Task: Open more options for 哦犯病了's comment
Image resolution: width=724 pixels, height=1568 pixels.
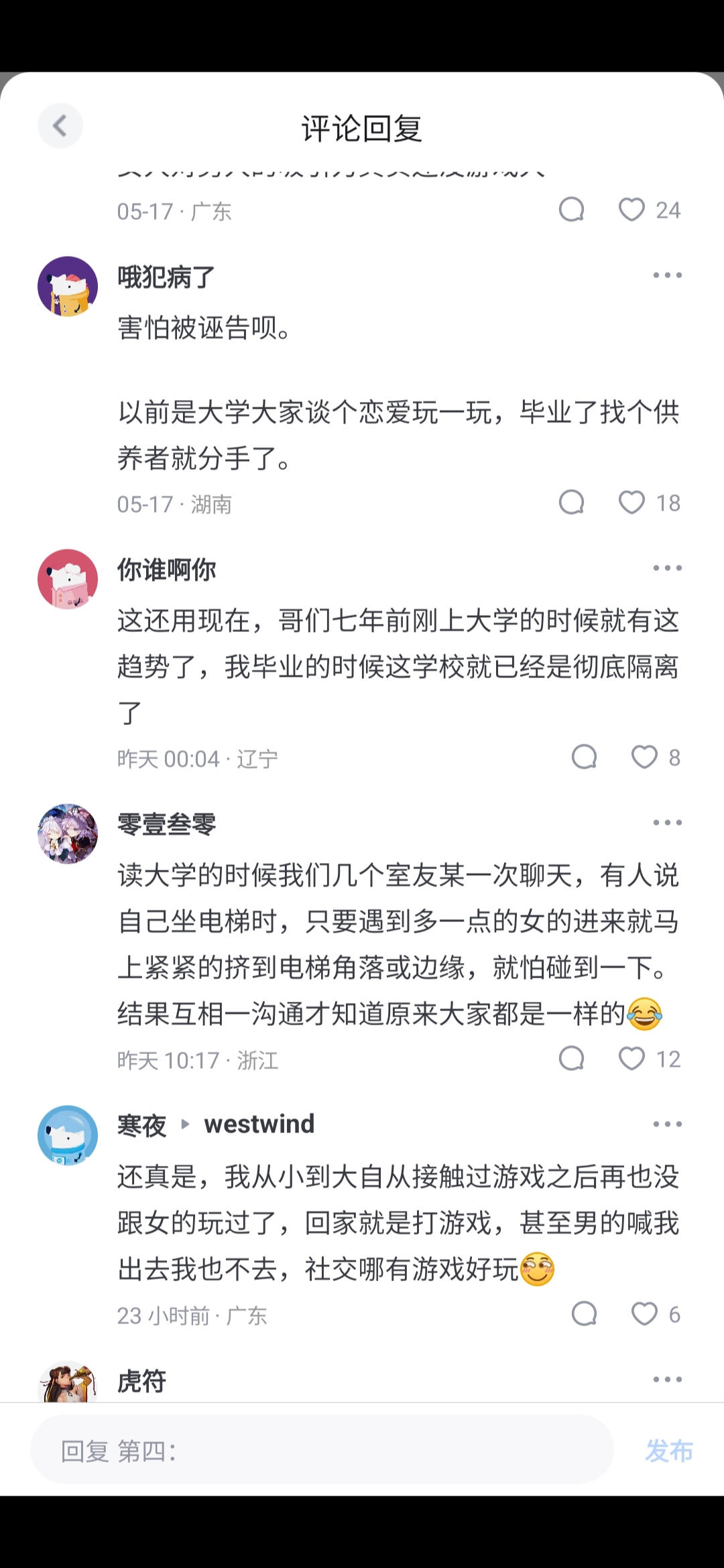Action: tap(667, 275)
